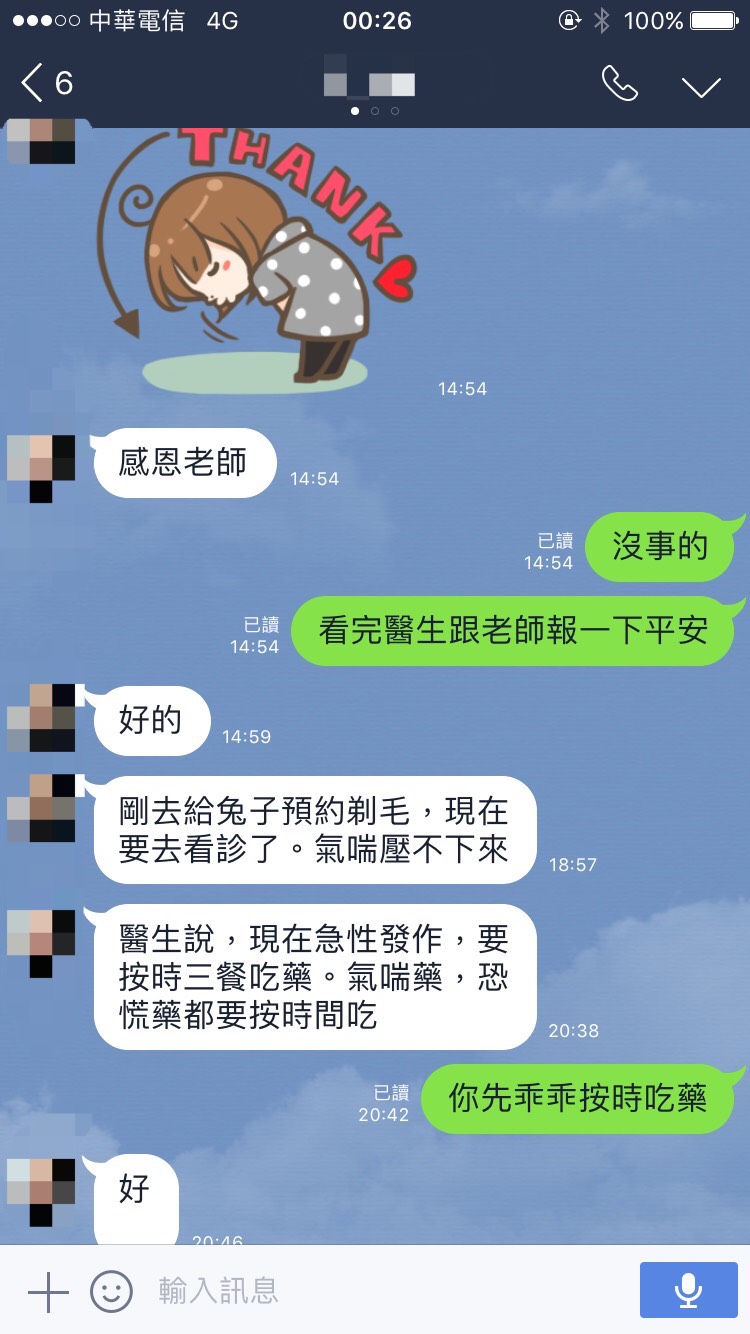This screenshot has height=1334, width=750.
Task: Open sender's avatar beside 好的 message
Action: 41,718
